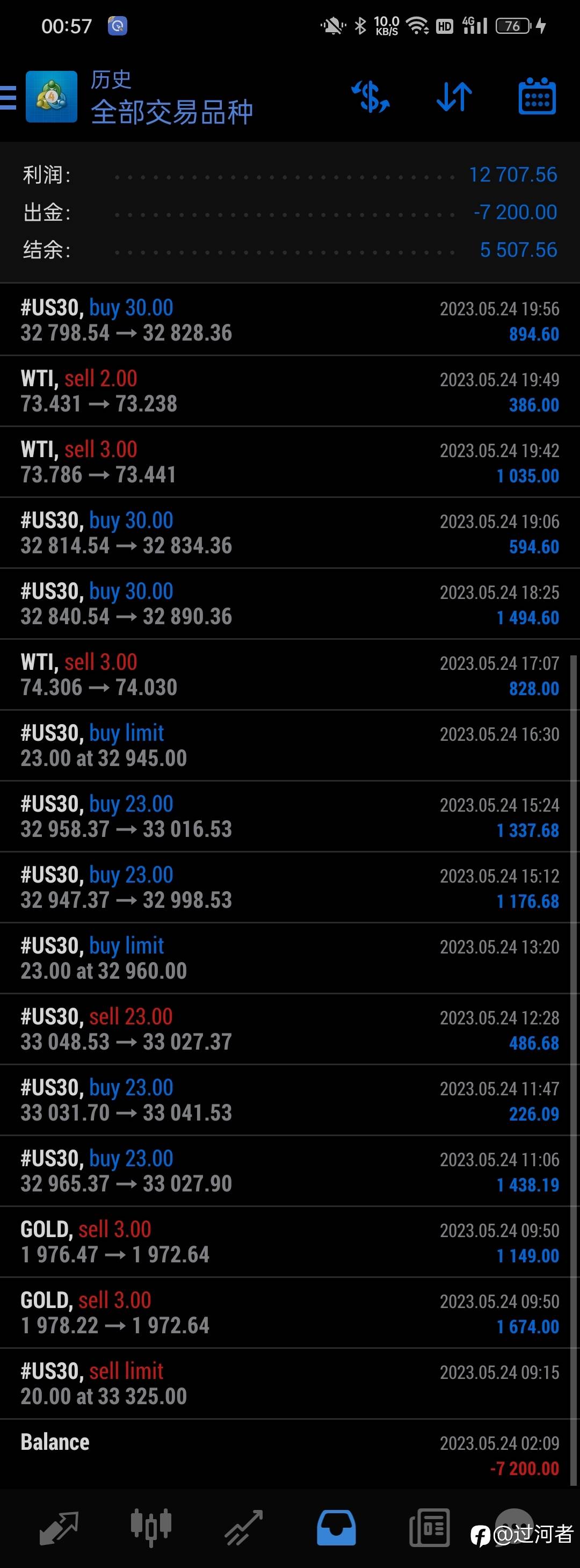Open the side drawer menu
This screenshot has width=580, height=1568.
[9, 97]
